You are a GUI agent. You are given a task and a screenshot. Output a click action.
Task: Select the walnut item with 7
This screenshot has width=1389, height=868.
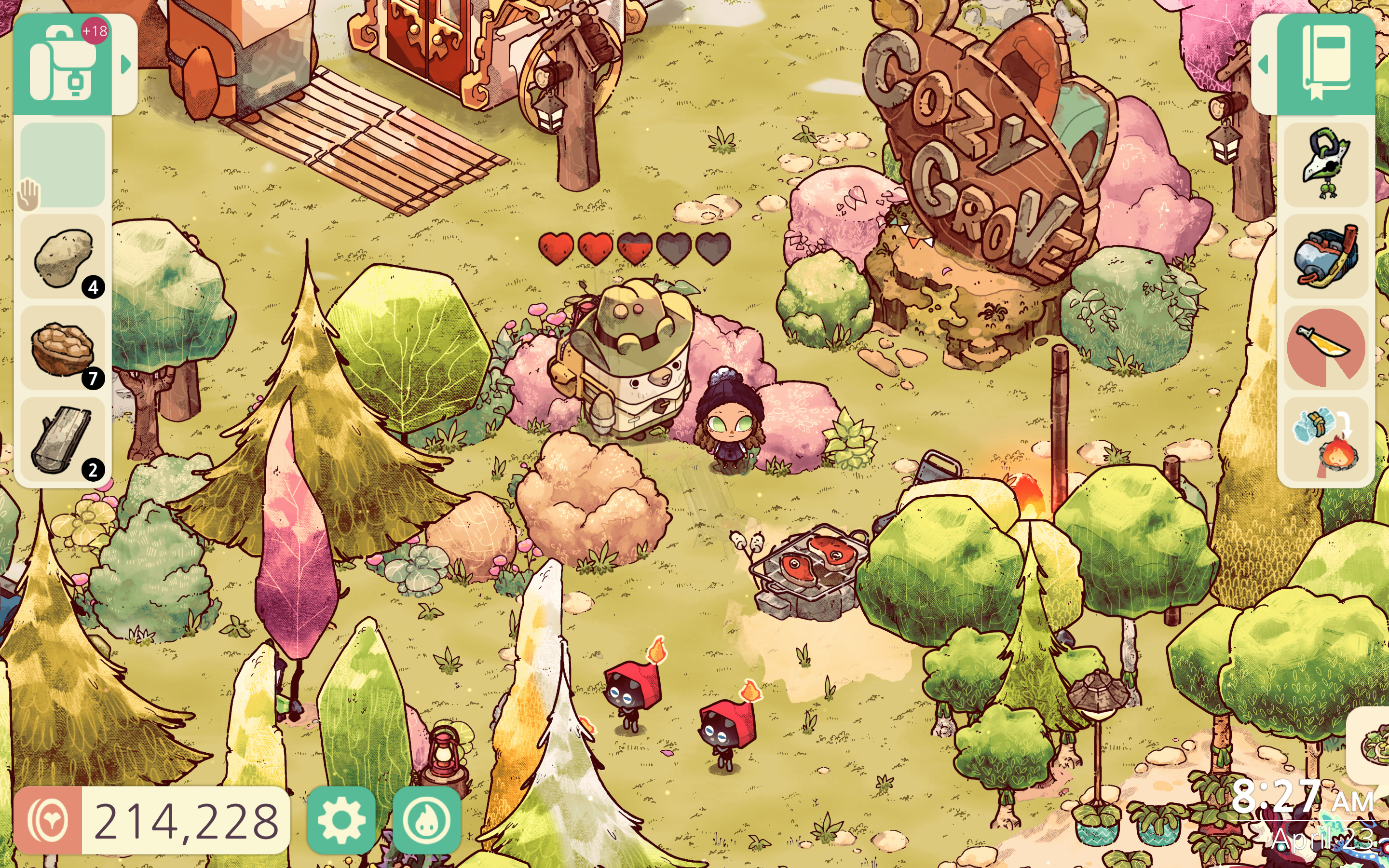coord(63,349)
